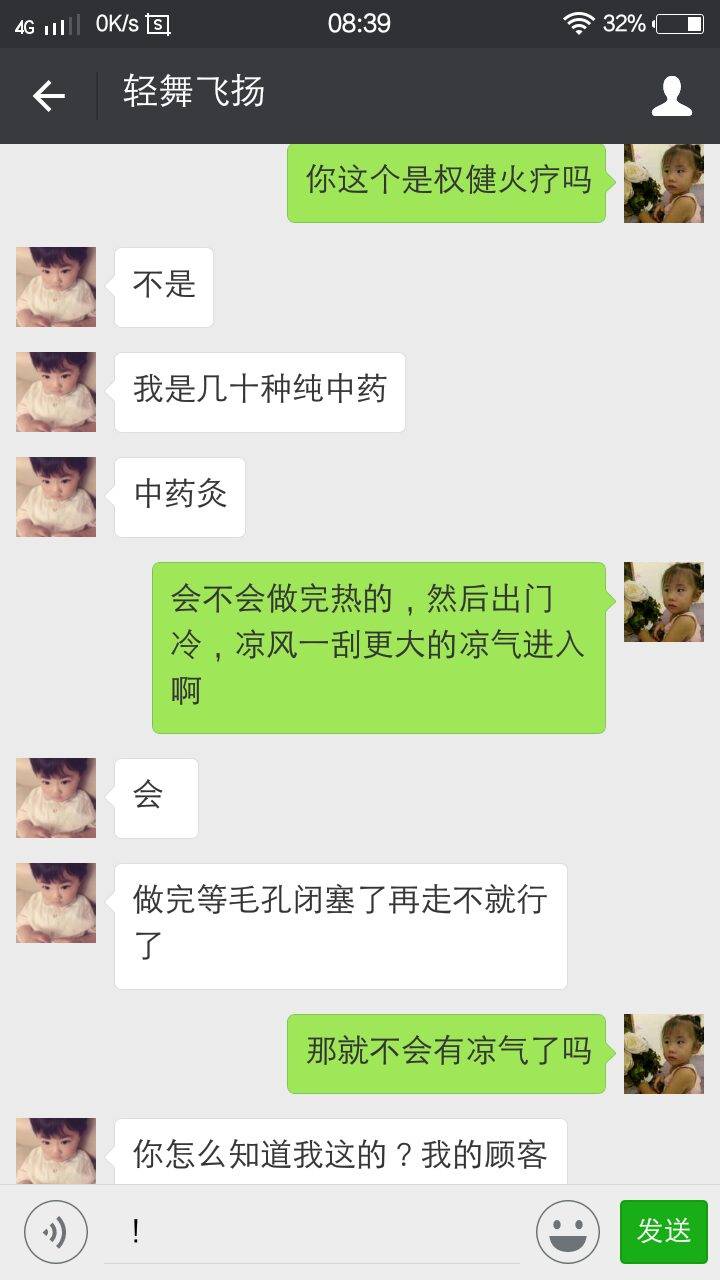Send the message with 发送 button

tap(663, 1232)
